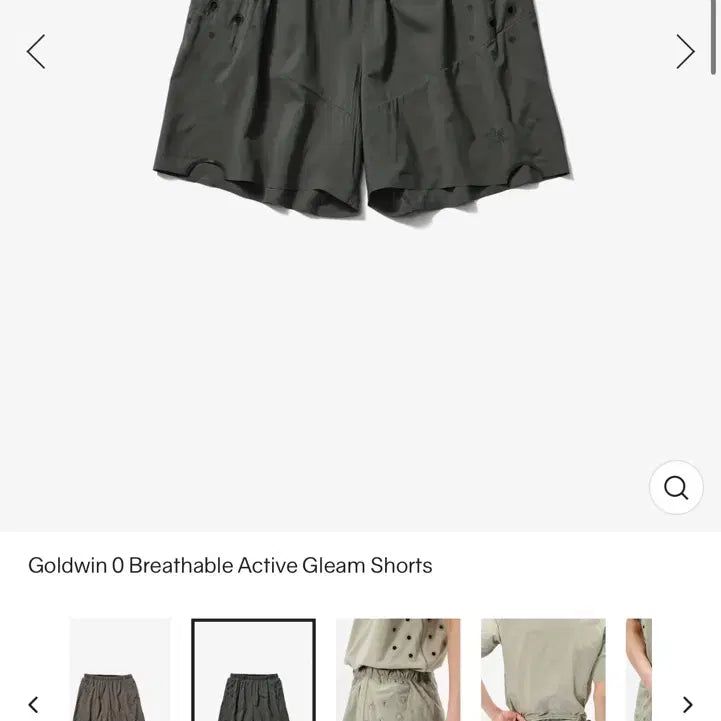Open the magnifier to enlarge the image
The image size is (721, 721).
tap(676, 487)
